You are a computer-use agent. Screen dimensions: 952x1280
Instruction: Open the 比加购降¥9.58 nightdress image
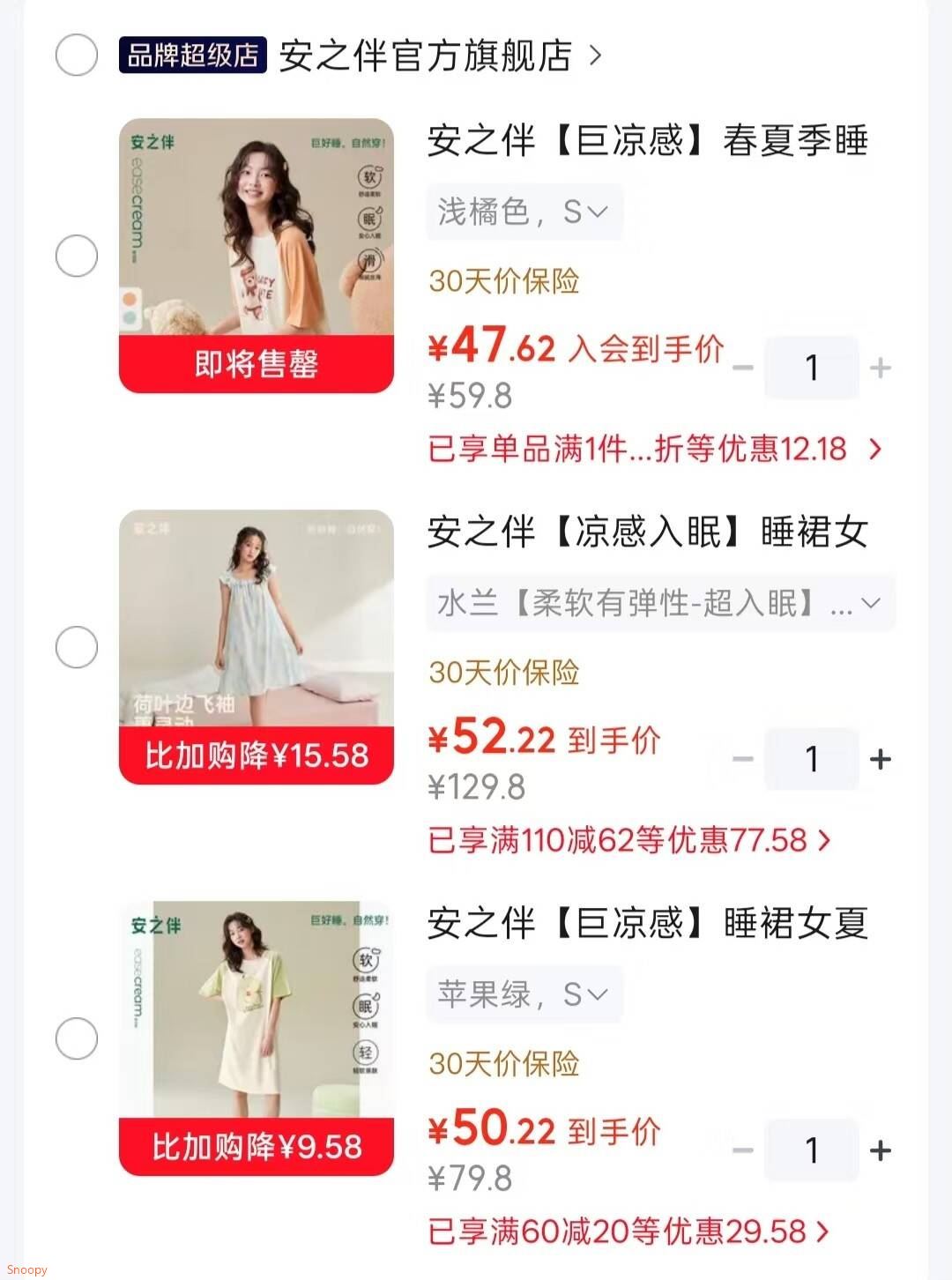tap(257, 1038)
